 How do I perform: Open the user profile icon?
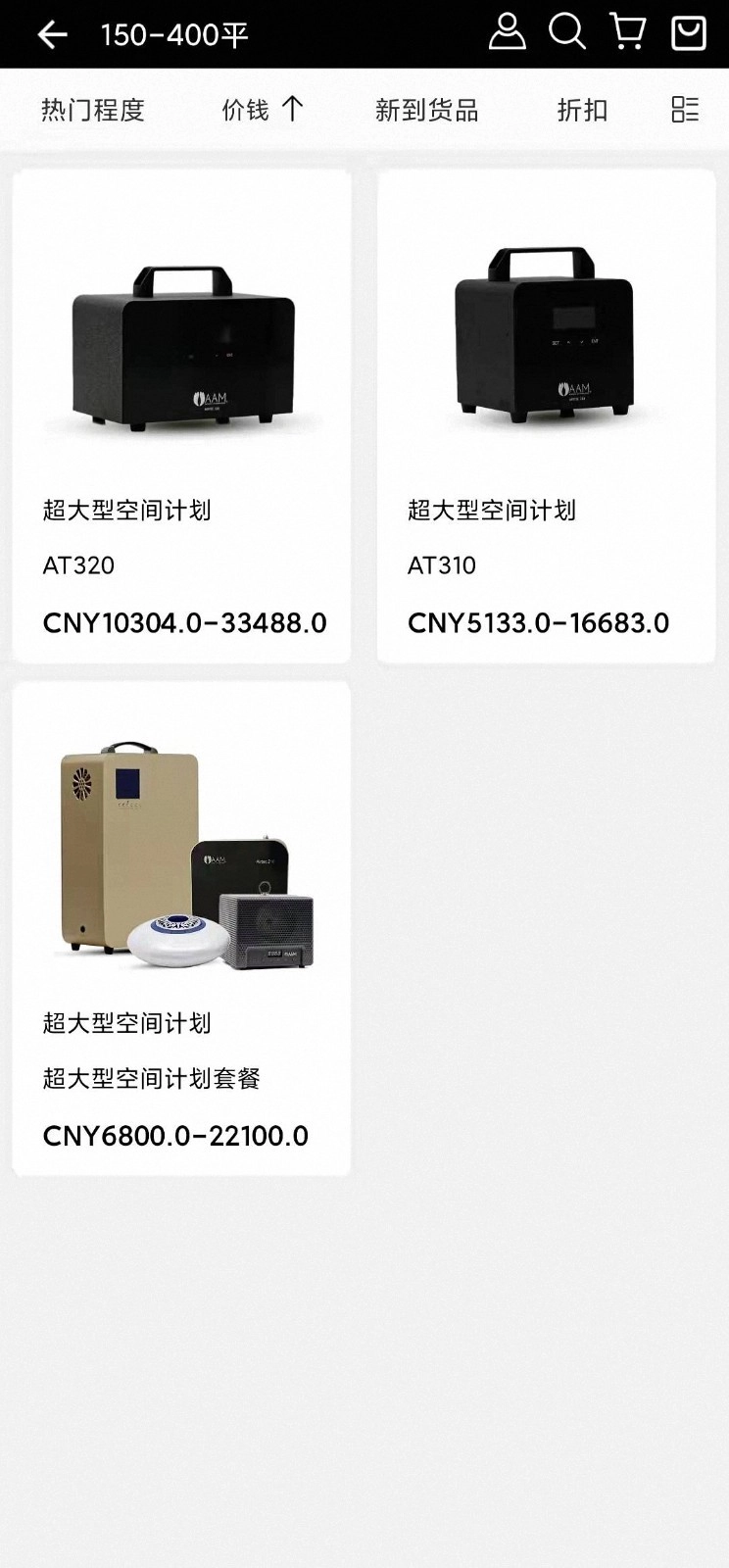(x=508, y=31)
